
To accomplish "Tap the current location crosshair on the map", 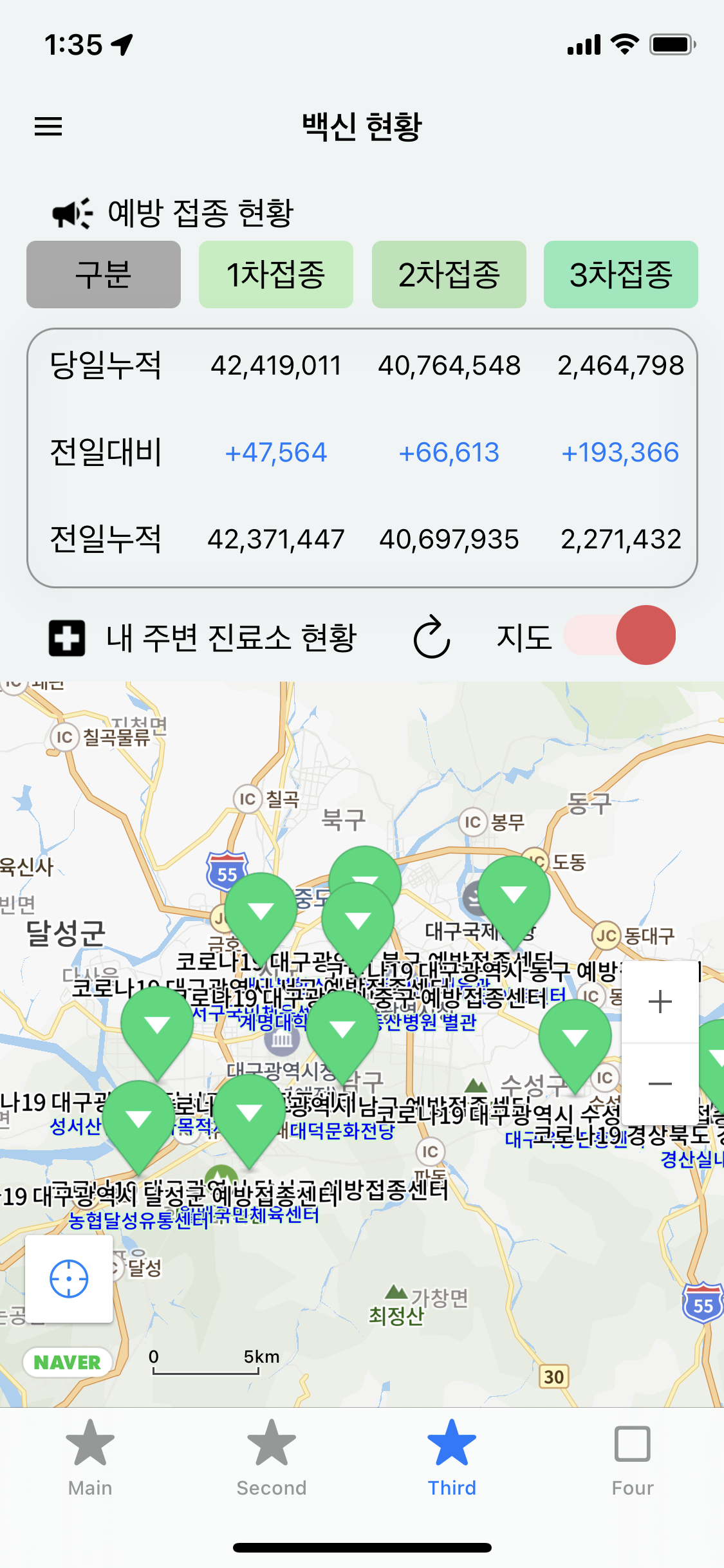I will [x=68, y=1278].
